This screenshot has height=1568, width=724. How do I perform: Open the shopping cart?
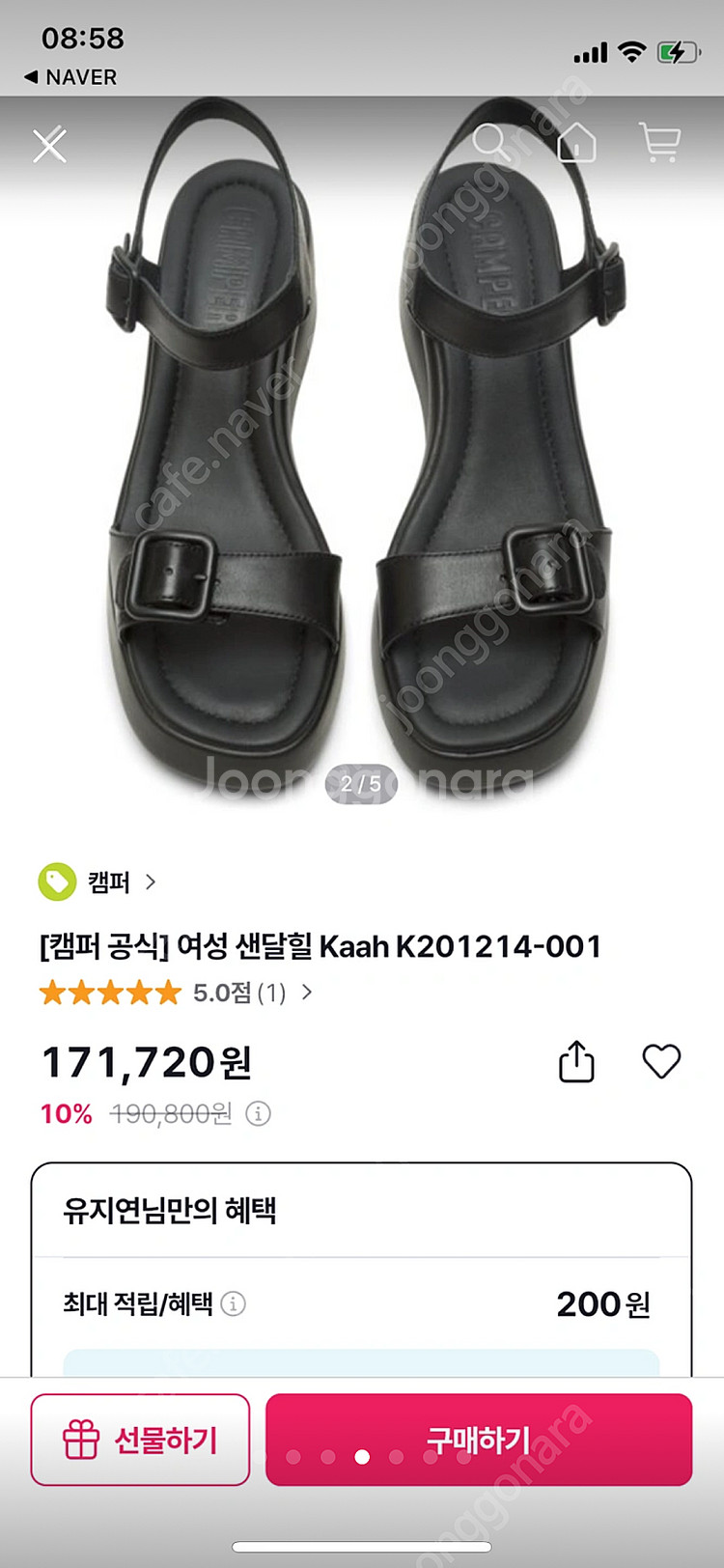click(x=660, y=143)
